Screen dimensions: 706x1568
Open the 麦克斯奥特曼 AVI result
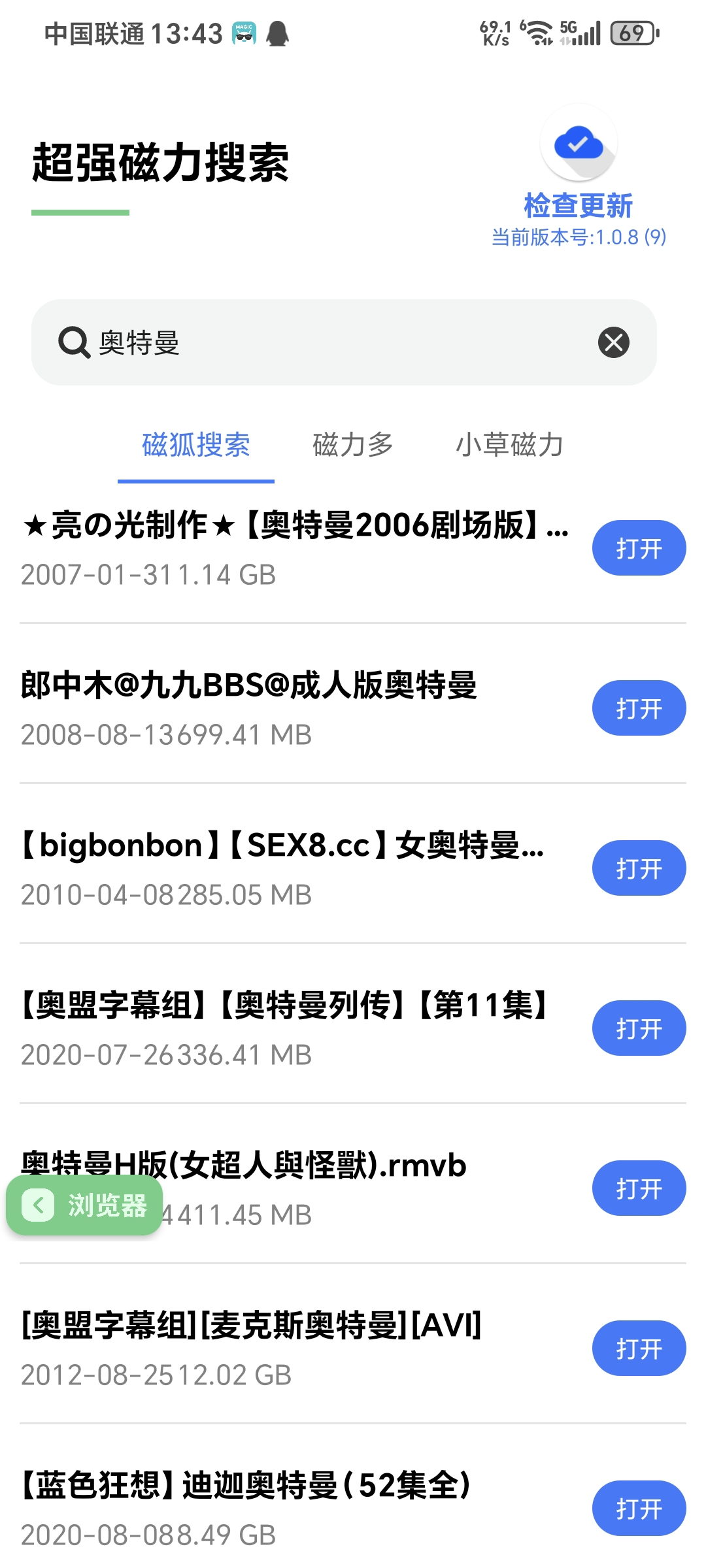click(x=639, y=1348)
